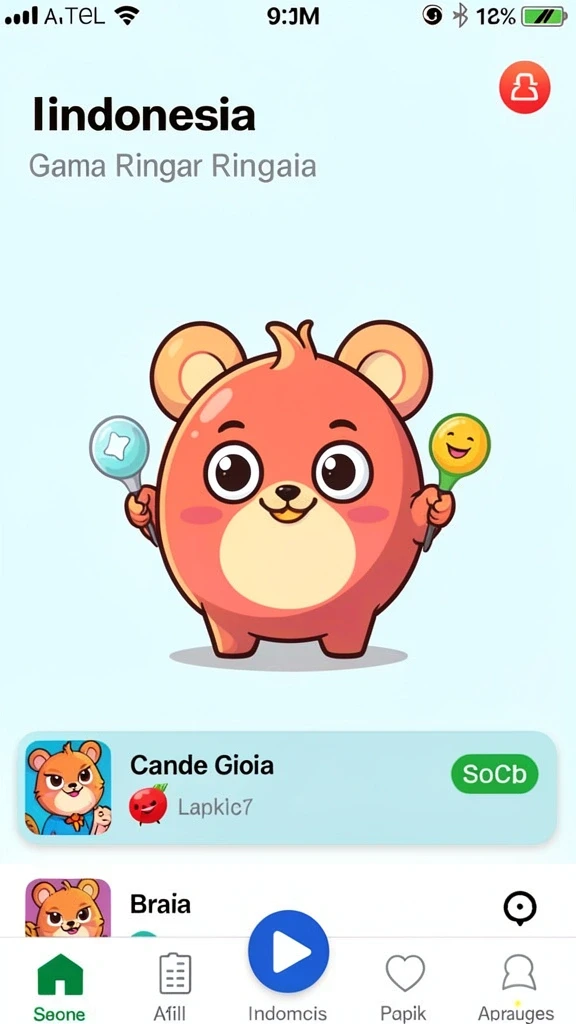The height and width of the screenshot is (1024, 576).
Task: Switch to the Afill tab
Action: (x=174, y=987)
